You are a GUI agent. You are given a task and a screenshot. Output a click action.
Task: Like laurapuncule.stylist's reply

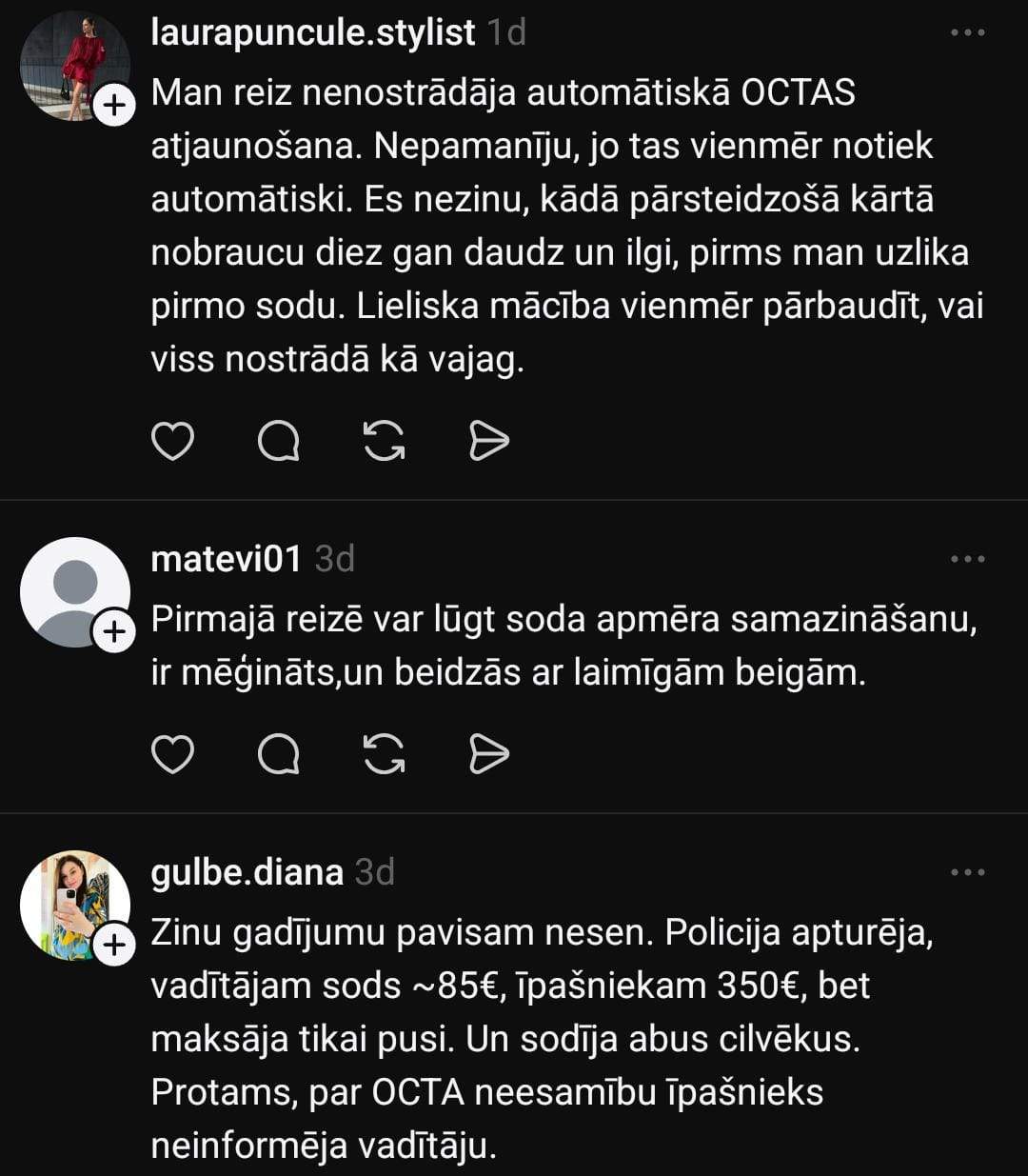click(x=172, y=441)
